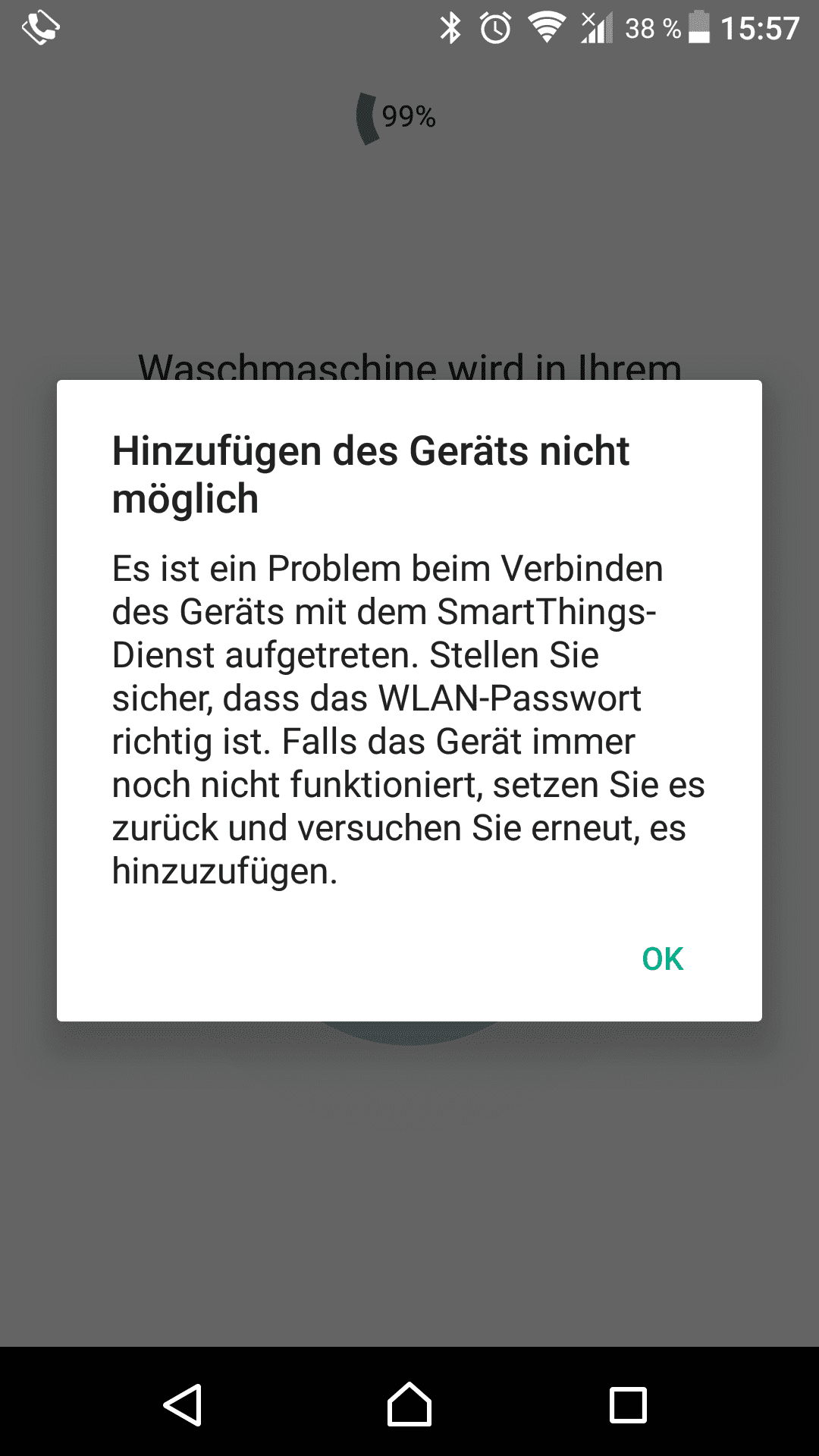Screen dimensions: 819x1456
Task: Show recent apps
Action: coord(628,1404)
